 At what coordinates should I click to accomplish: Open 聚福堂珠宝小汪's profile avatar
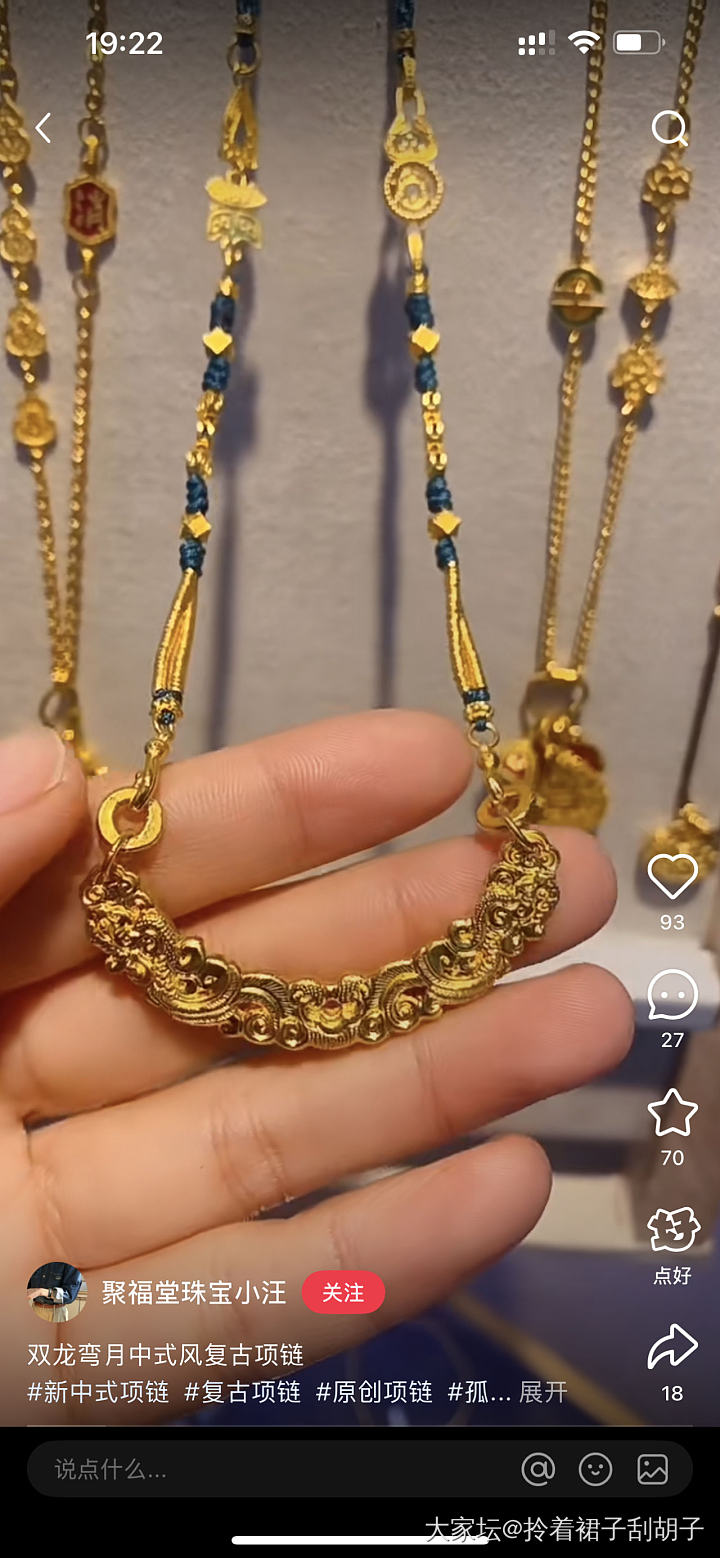(57, 1292)
